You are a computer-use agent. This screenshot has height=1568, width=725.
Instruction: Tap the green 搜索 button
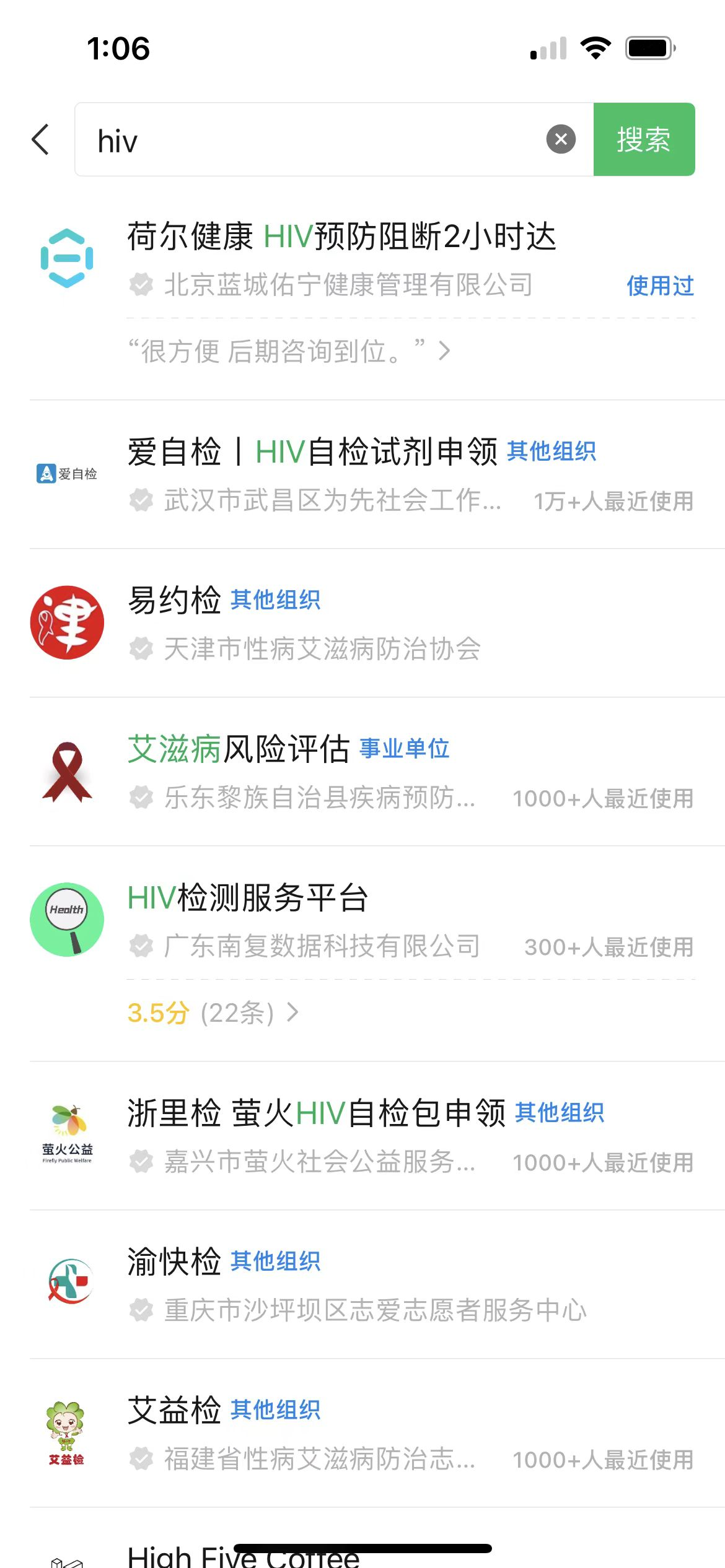coord(644,139)
